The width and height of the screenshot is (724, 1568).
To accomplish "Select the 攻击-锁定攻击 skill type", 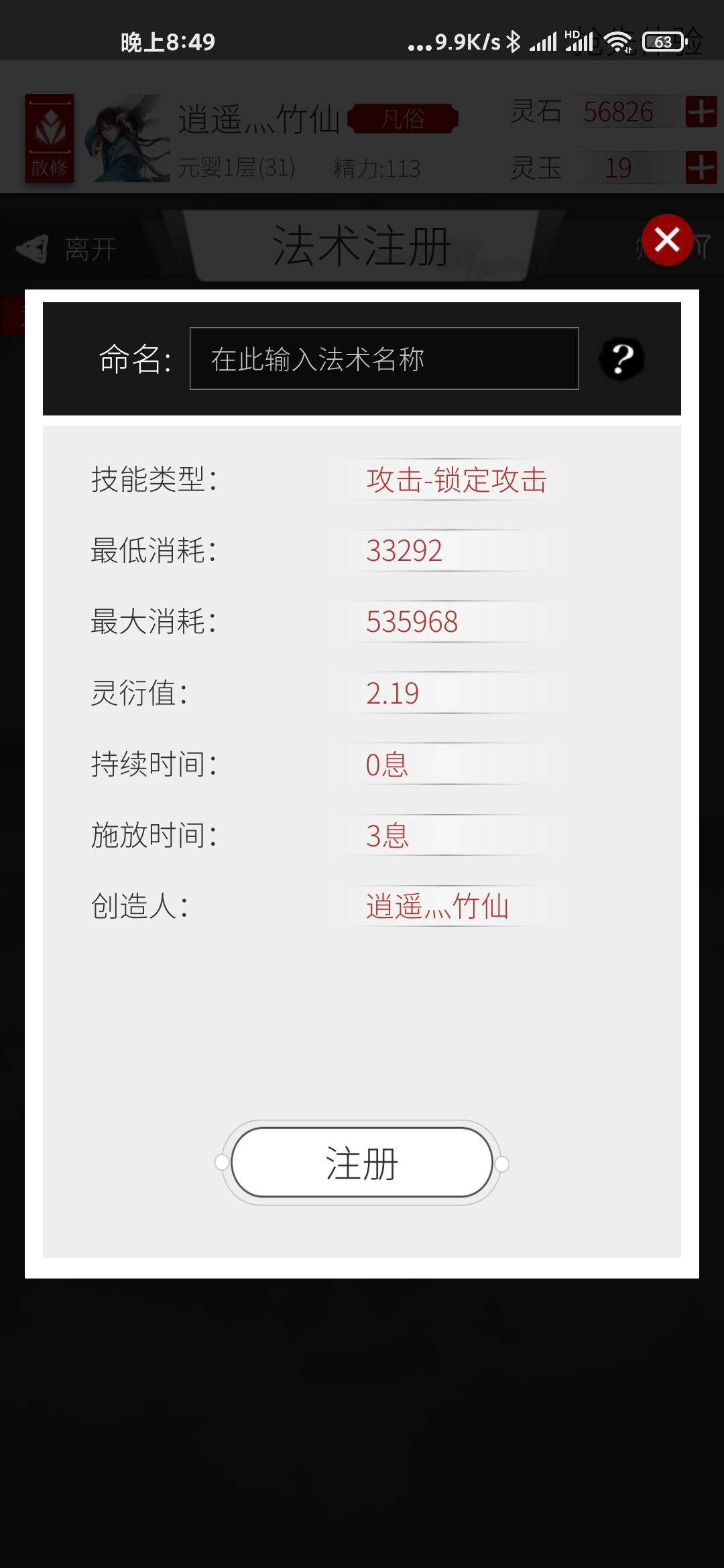I will [x=456, y=480].
